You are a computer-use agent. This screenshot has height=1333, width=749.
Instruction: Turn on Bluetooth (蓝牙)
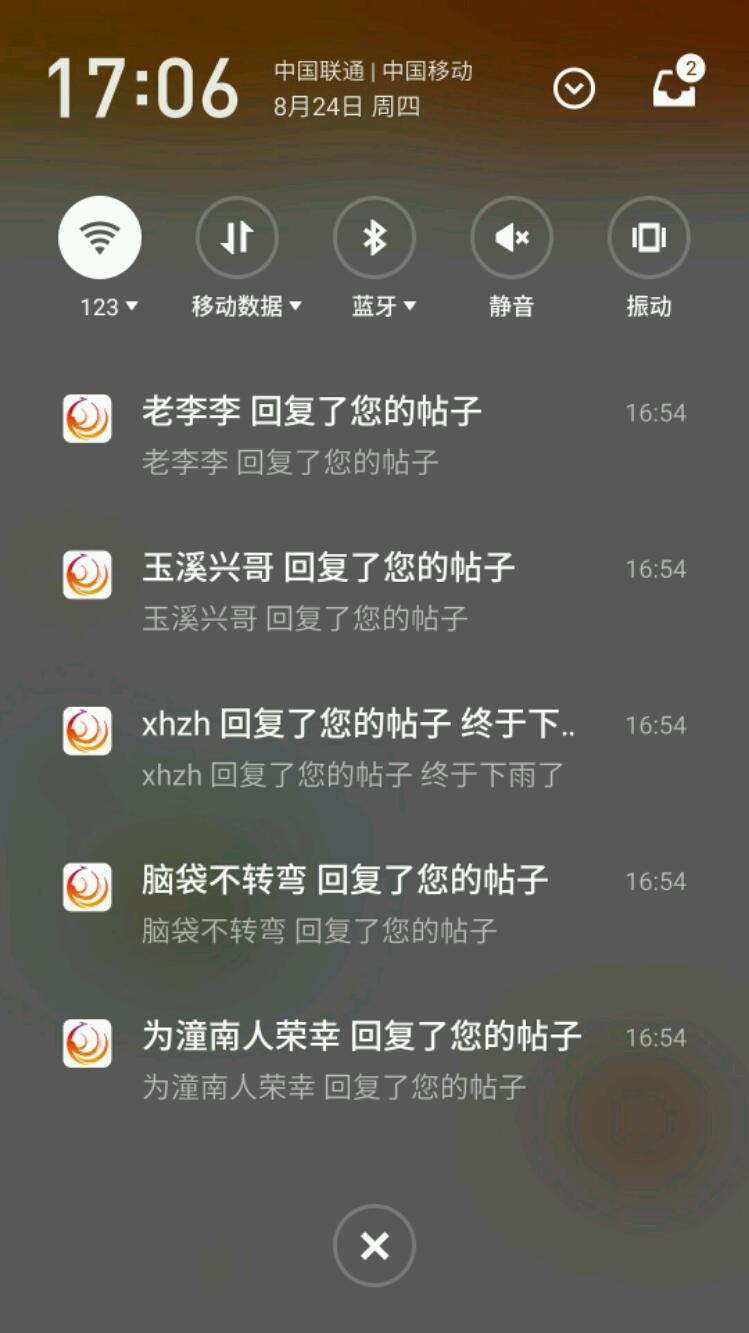pos(374,238)
